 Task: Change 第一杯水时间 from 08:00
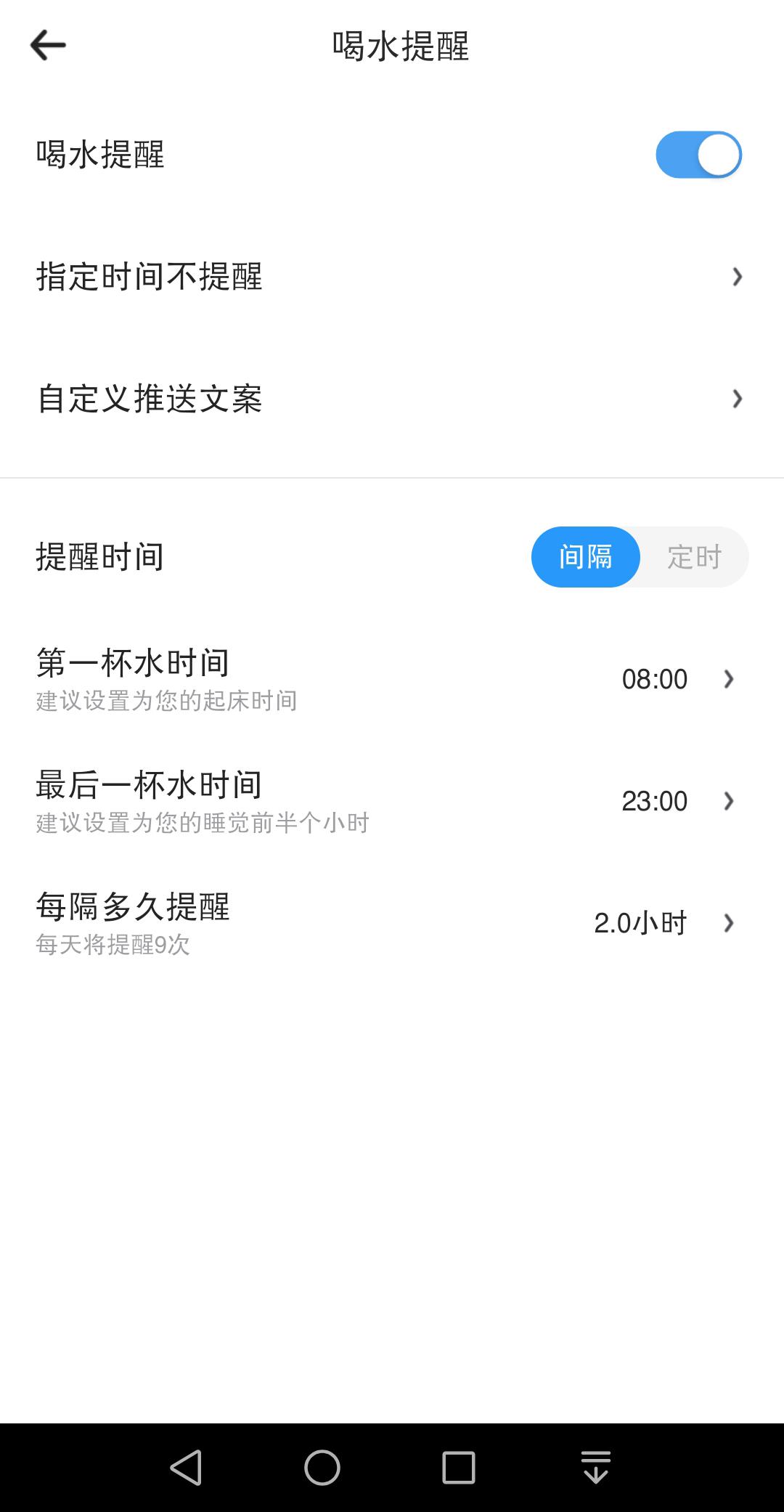click(392, 679)
